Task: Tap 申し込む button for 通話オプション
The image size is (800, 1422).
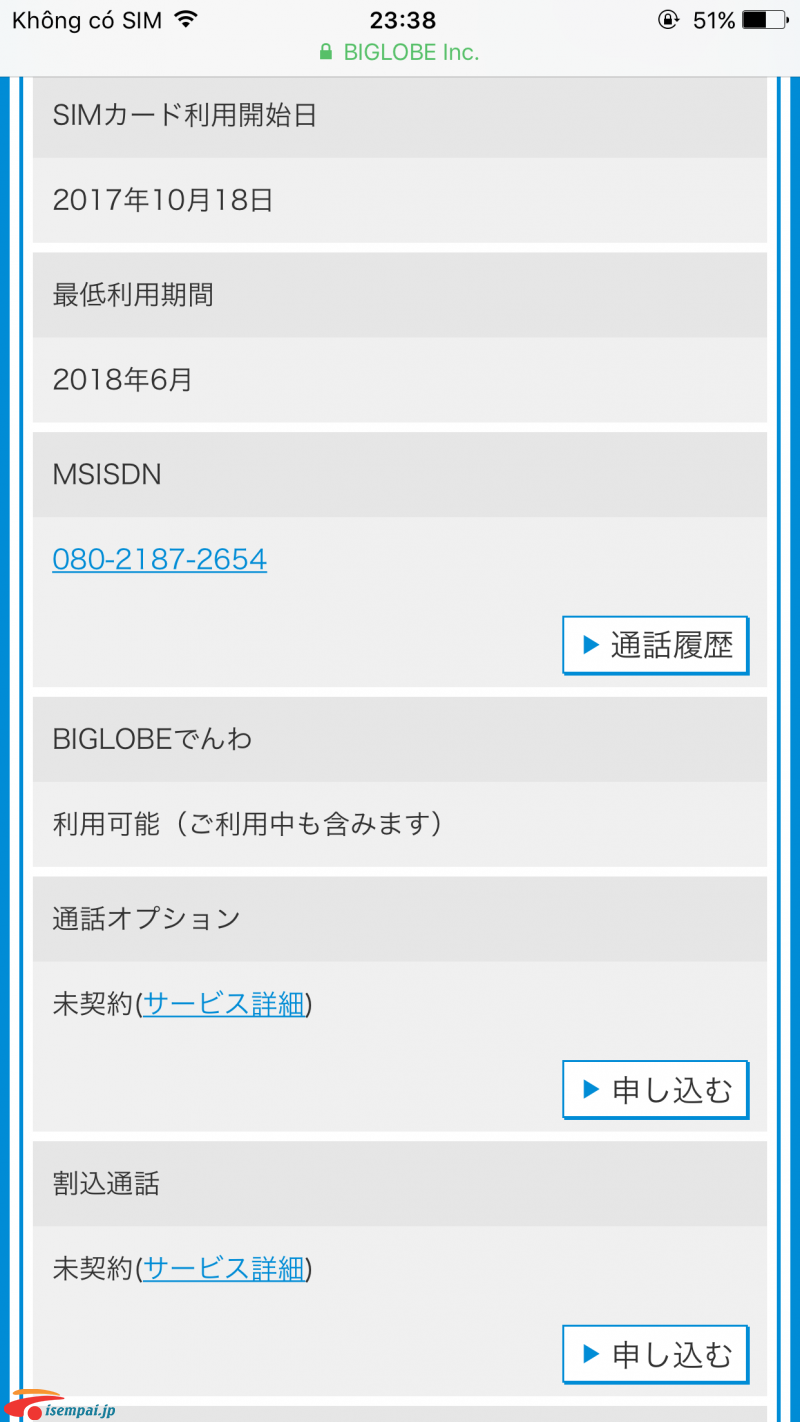Action: click(x=655, y=1089)
